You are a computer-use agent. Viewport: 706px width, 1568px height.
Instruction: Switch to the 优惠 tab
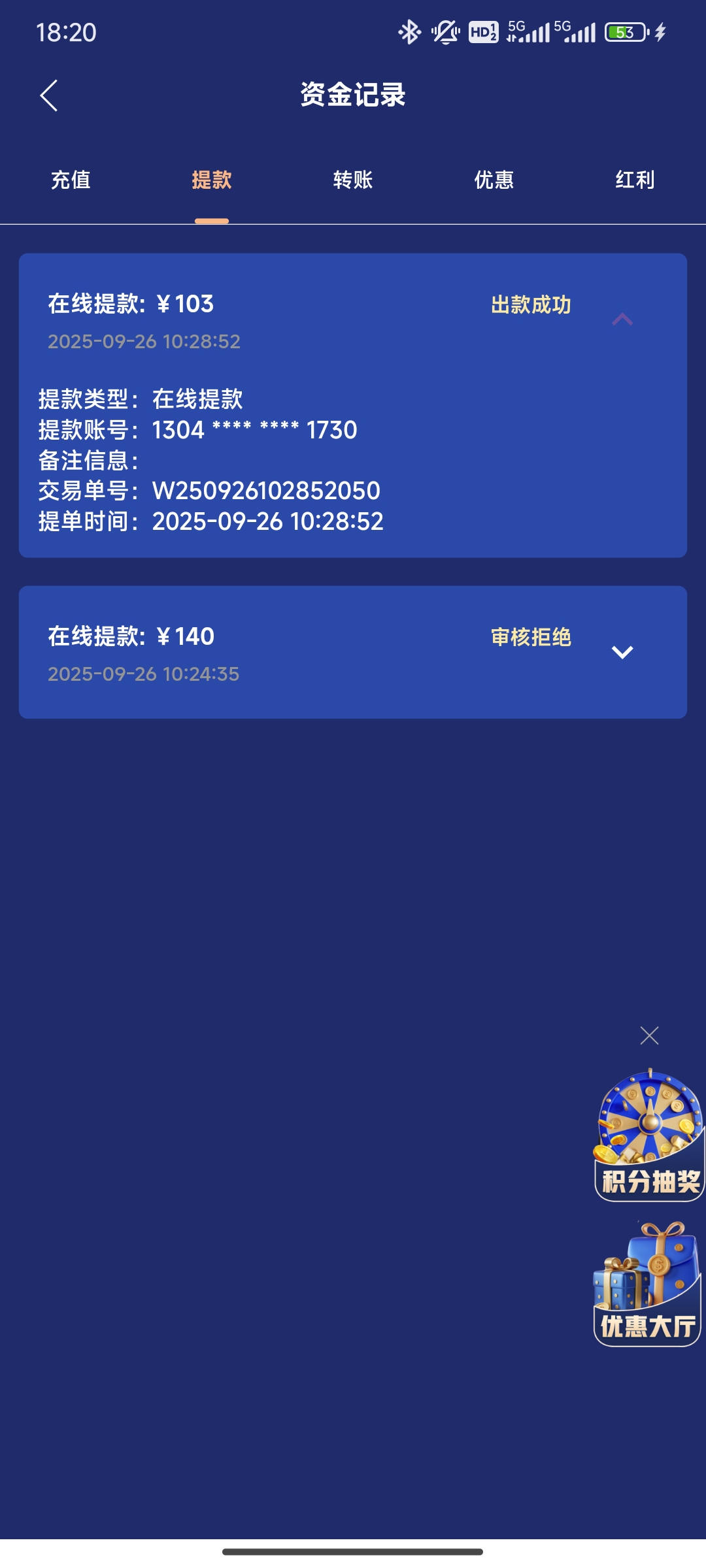click(494, 180)
